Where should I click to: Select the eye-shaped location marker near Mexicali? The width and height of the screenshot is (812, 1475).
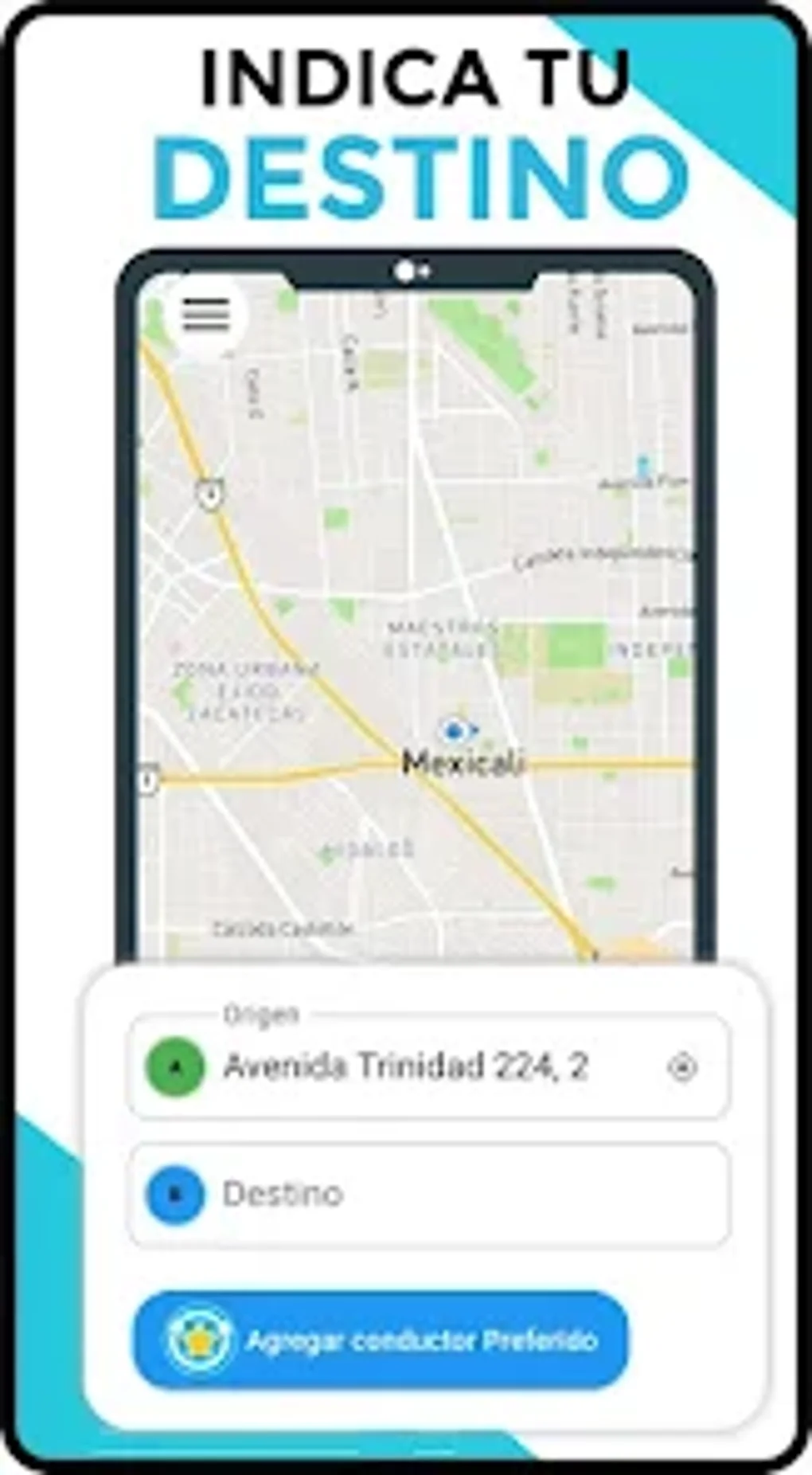[x=458, y=728]
